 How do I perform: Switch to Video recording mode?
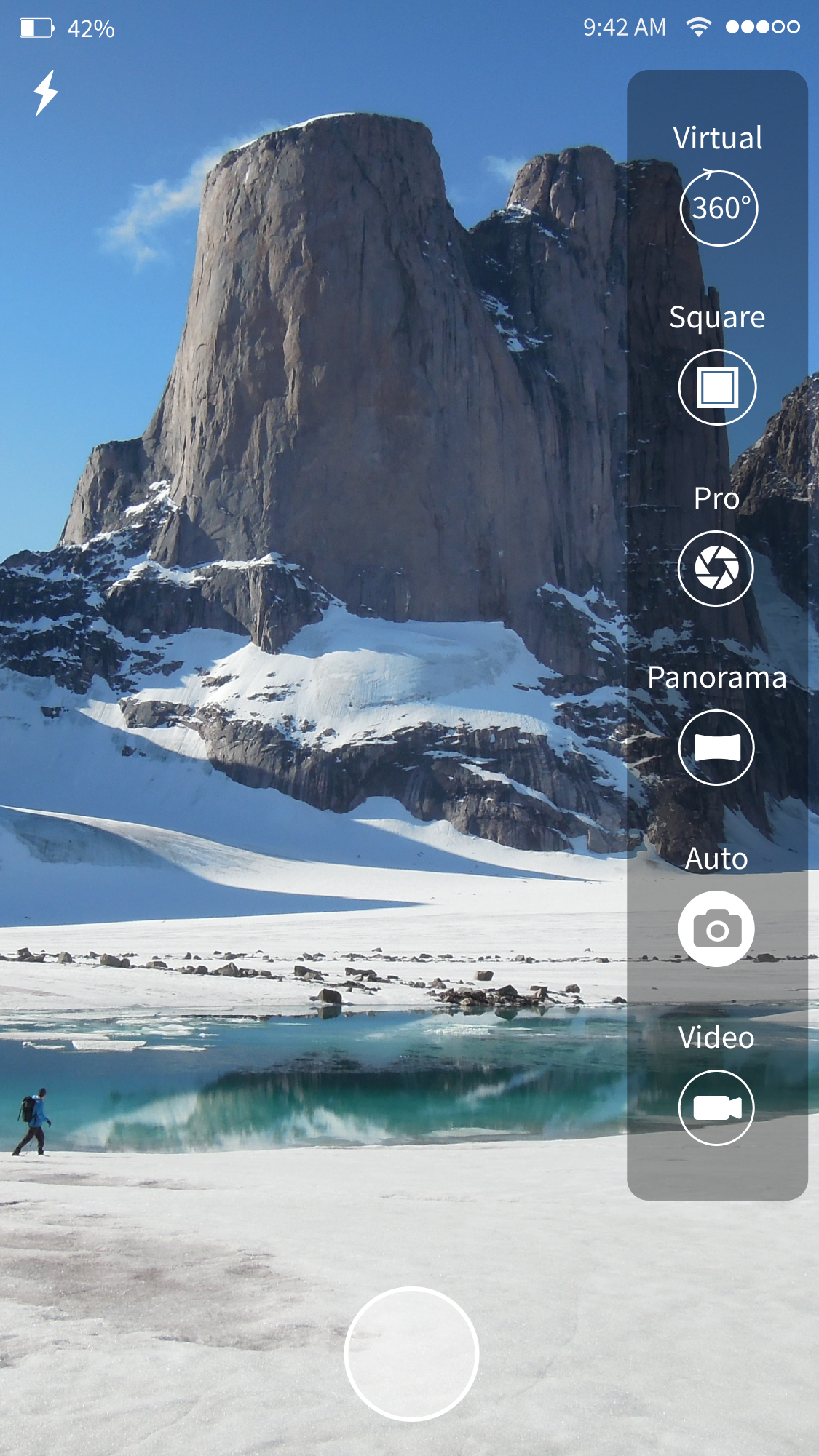[x=717, y=1107]
